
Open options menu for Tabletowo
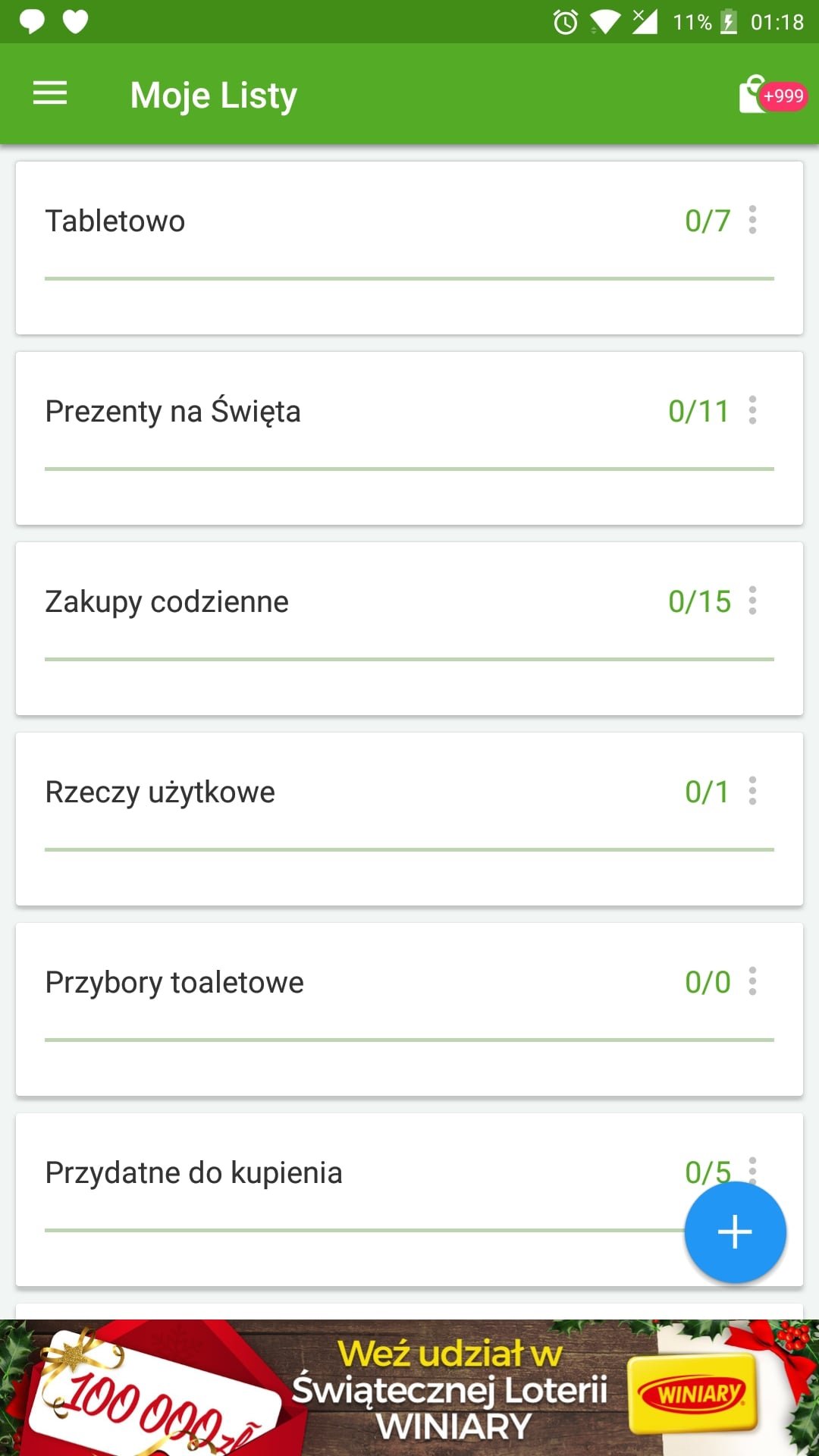click(x=752, y=220)
